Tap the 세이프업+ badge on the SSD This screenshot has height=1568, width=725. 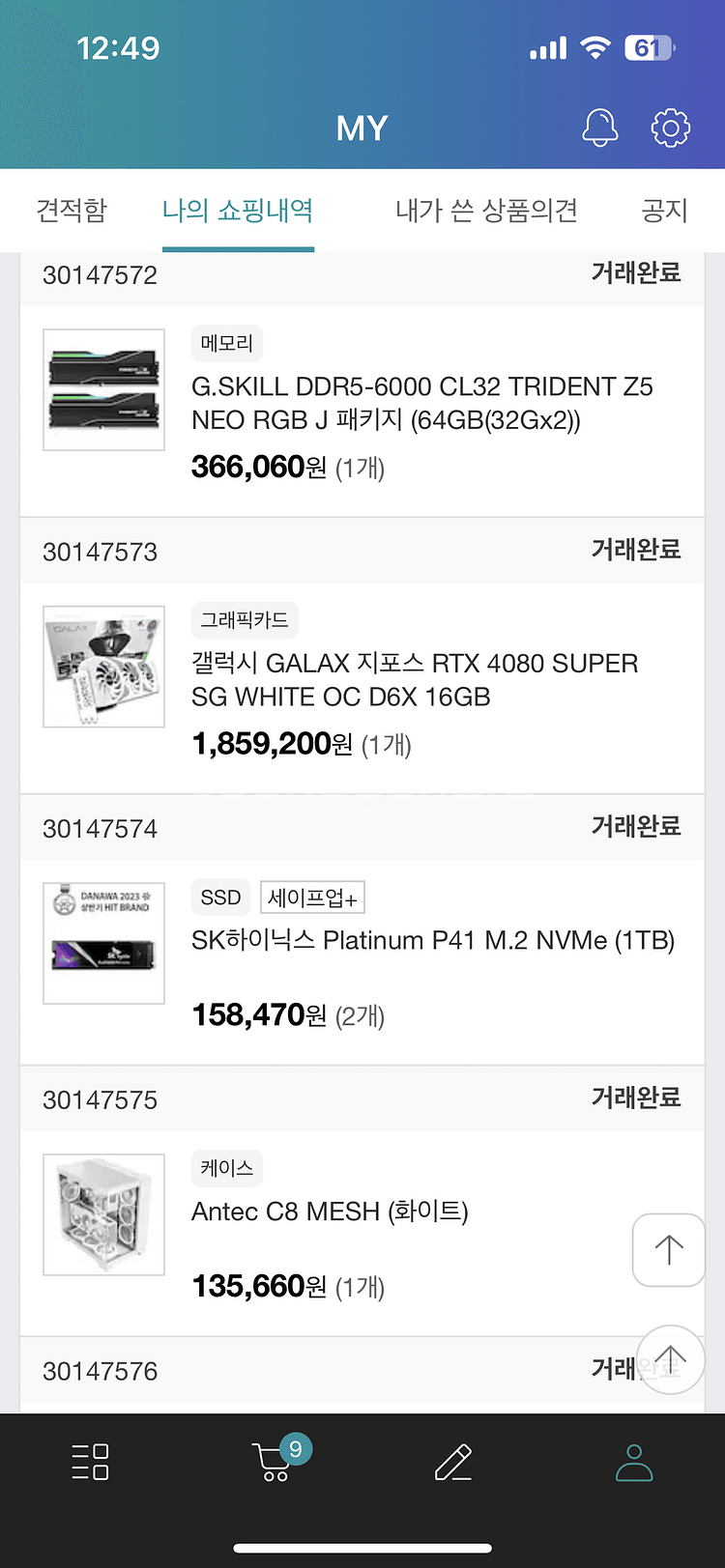pyautogui.click(x=312, y=898)
